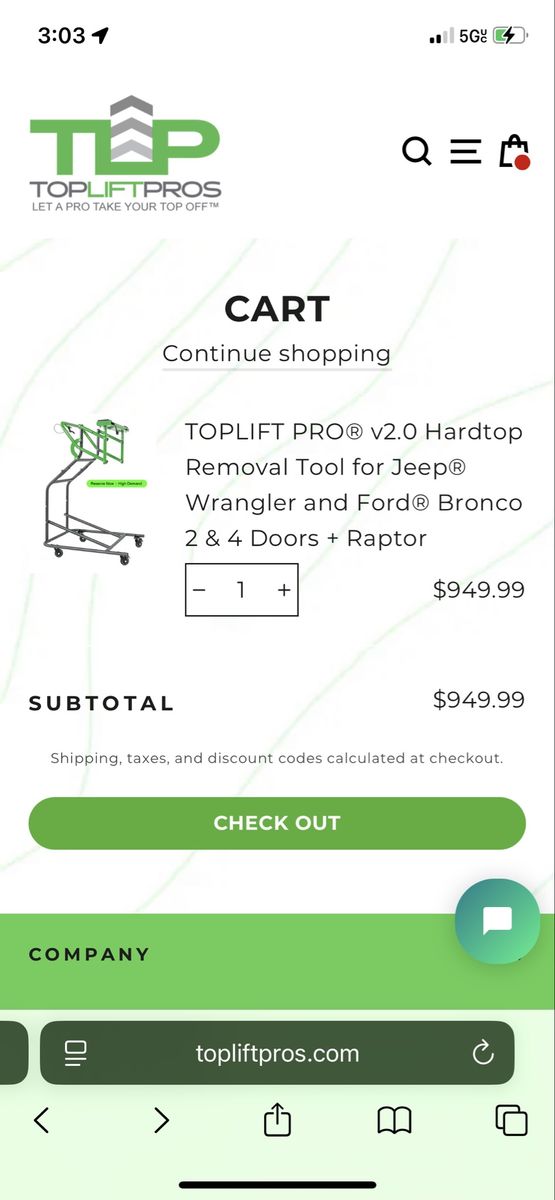Go forward to the next page
This screenshot has height=1200, width=555.
(161, 1120)
